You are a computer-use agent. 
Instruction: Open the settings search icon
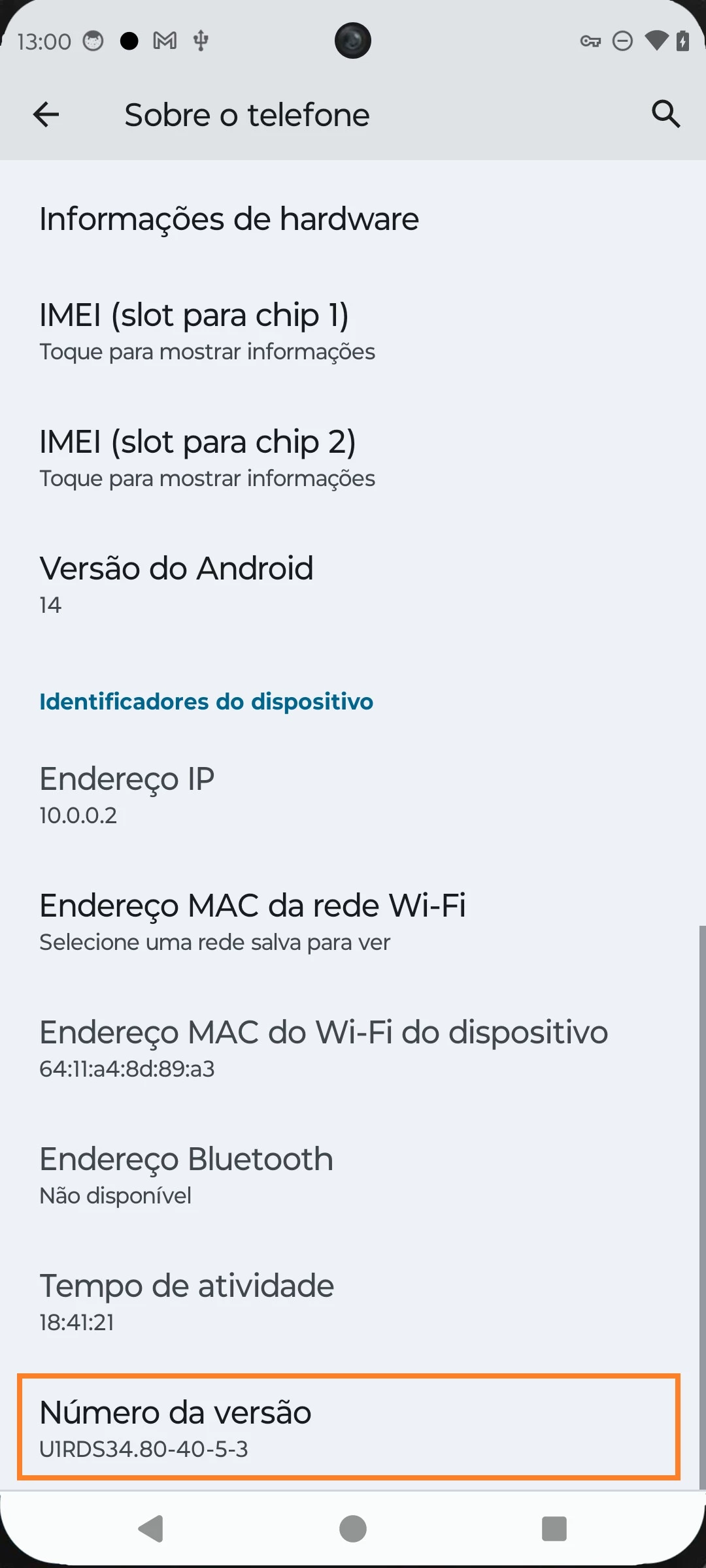(x=665, y=115)
